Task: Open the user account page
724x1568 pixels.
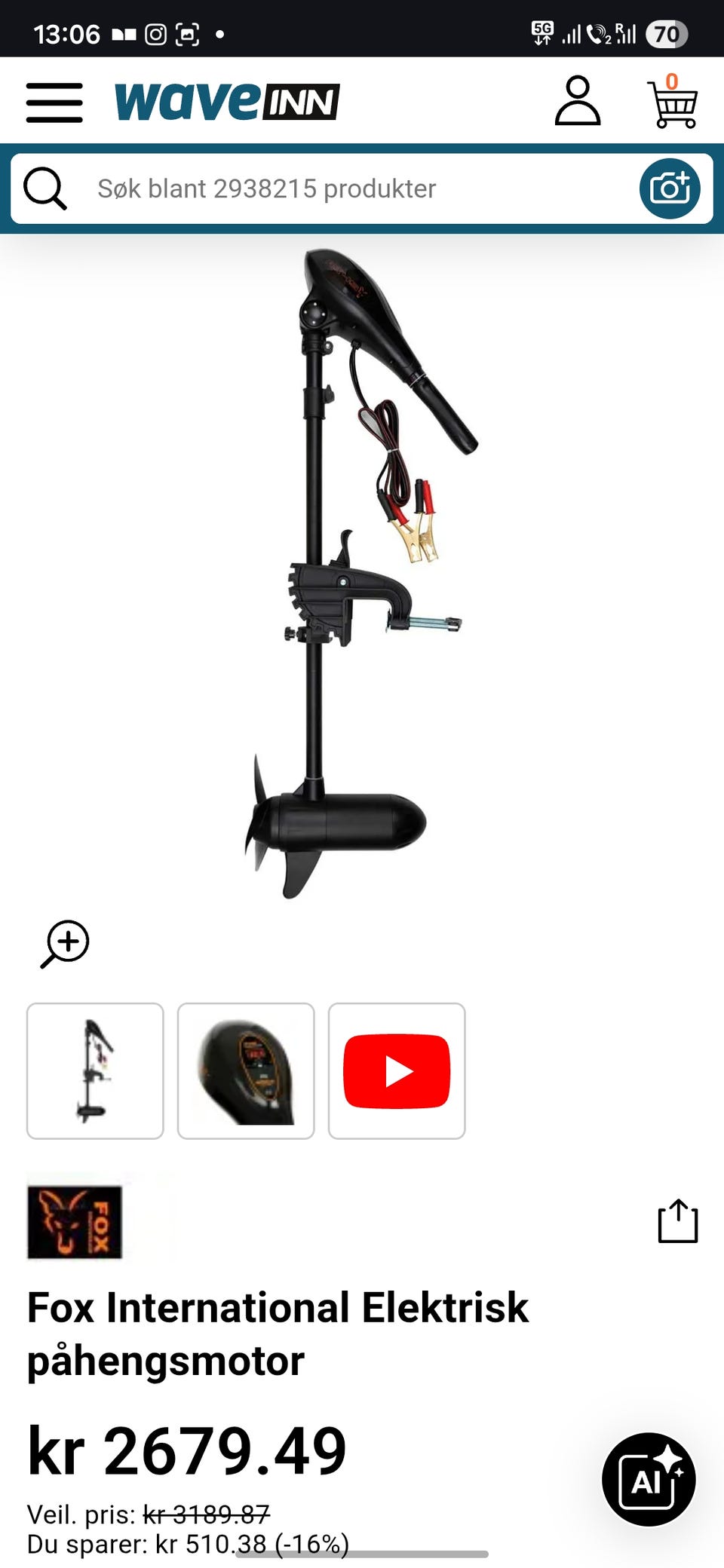Action: tap(578, 100)
